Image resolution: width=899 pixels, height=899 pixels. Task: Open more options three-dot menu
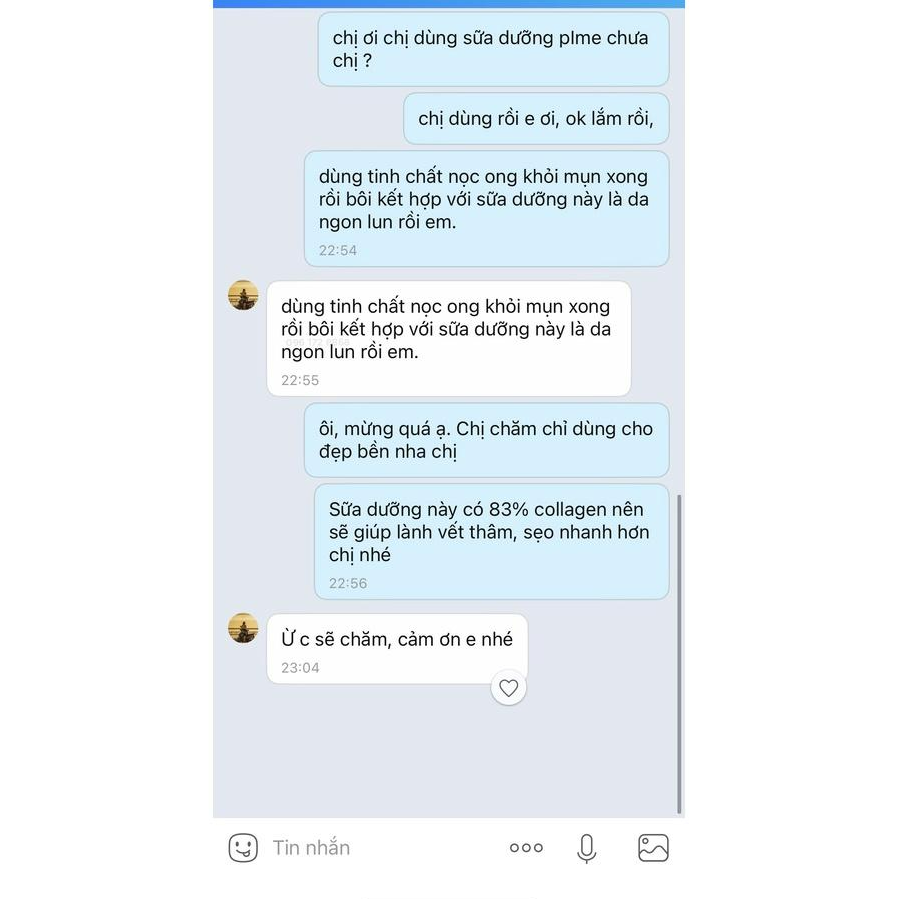tap(526, 848)
